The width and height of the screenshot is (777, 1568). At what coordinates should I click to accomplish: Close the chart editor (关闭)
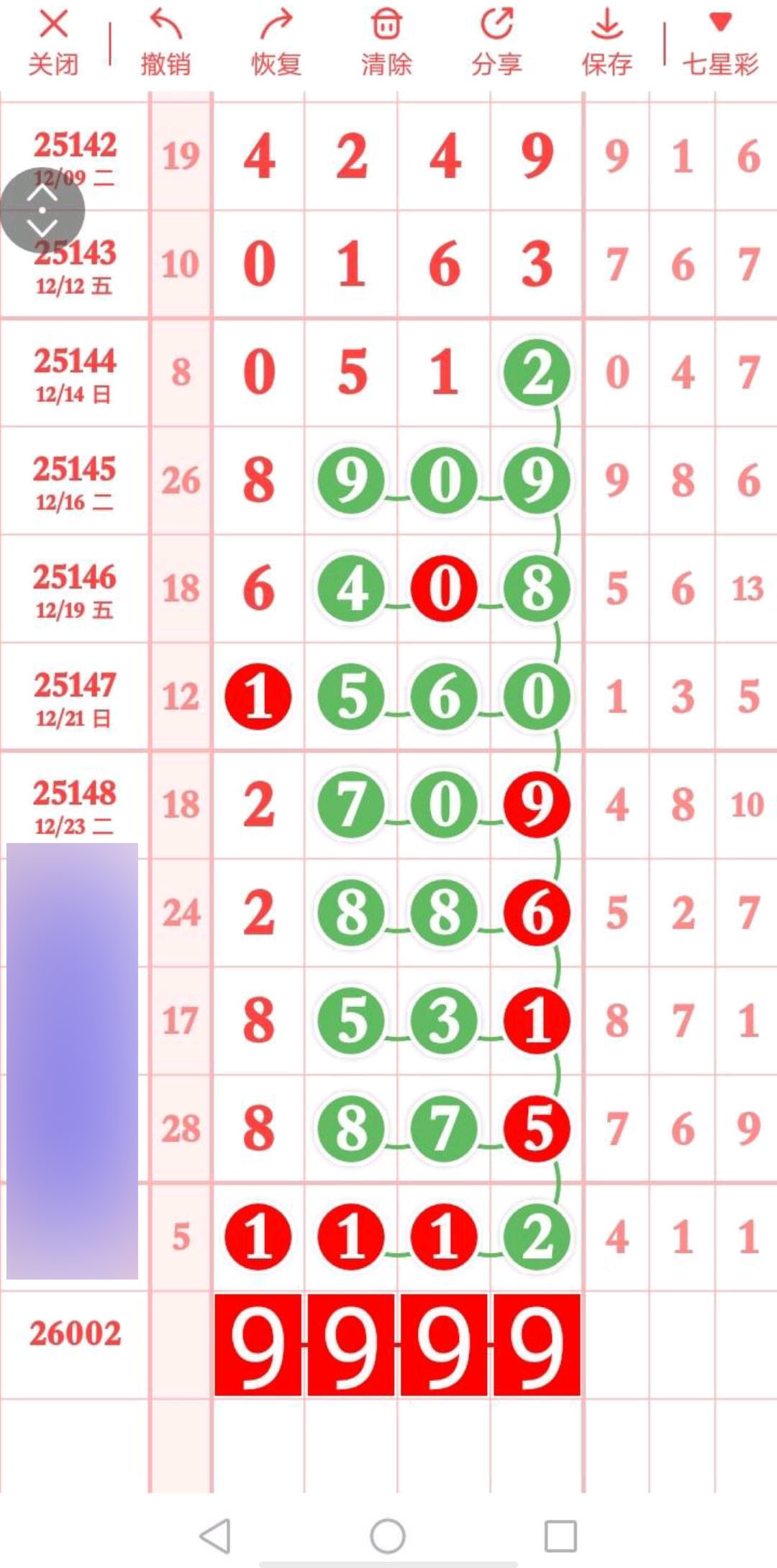(x=53, y=43)
